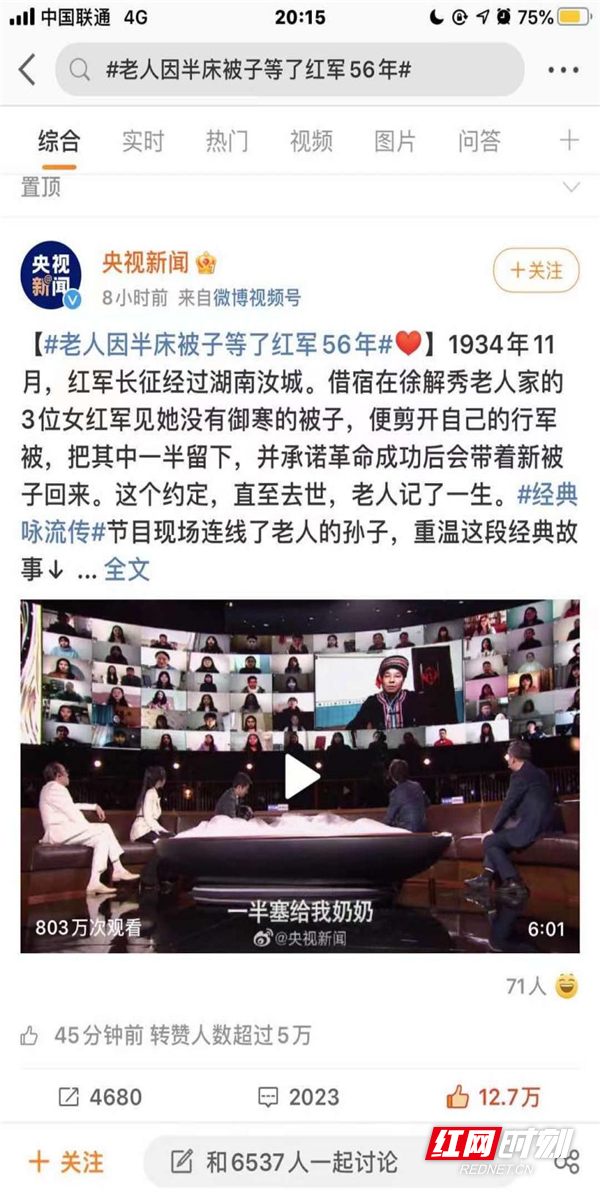Open 央视新闻 profile avatar

(51, 276)
